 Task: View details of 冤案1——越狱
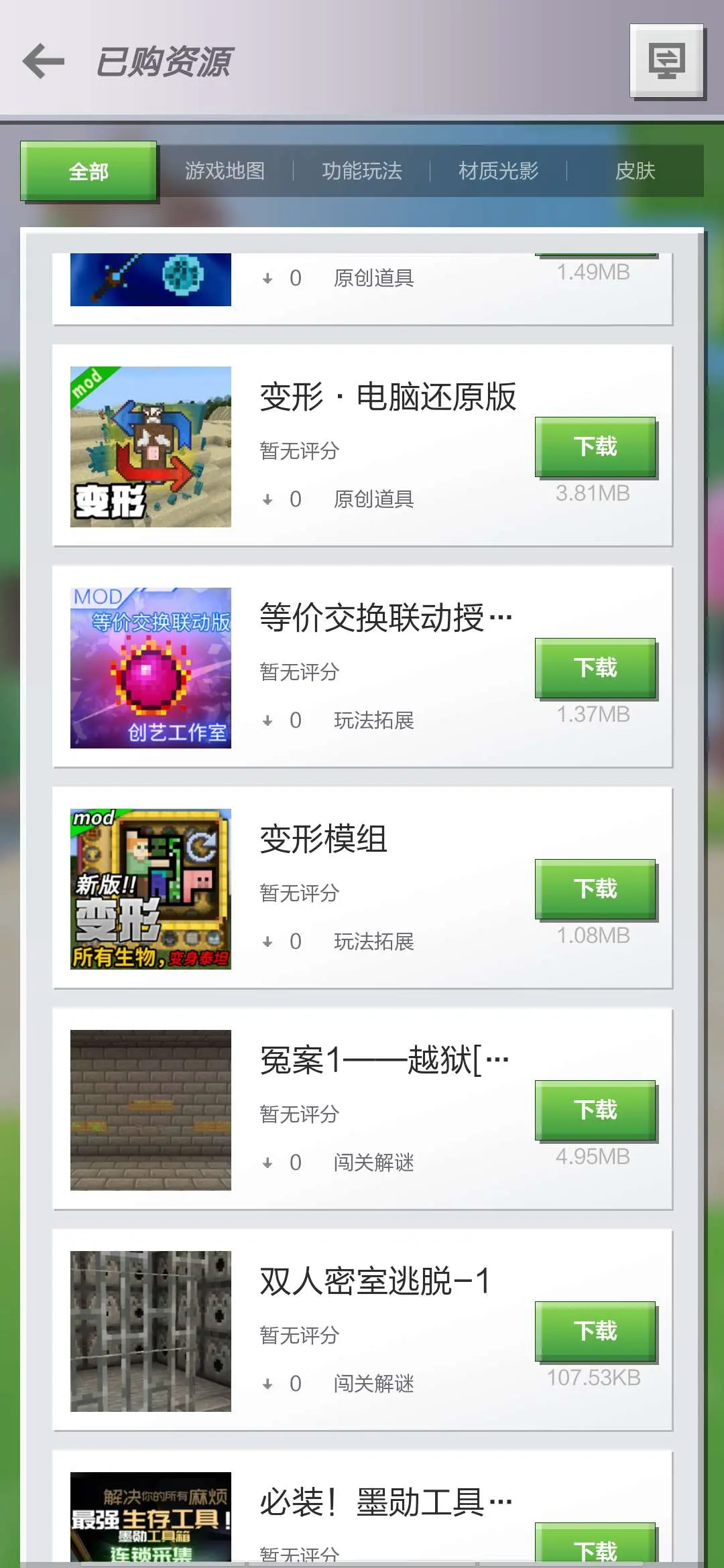pyautogui.click(x=362, y=1109)
